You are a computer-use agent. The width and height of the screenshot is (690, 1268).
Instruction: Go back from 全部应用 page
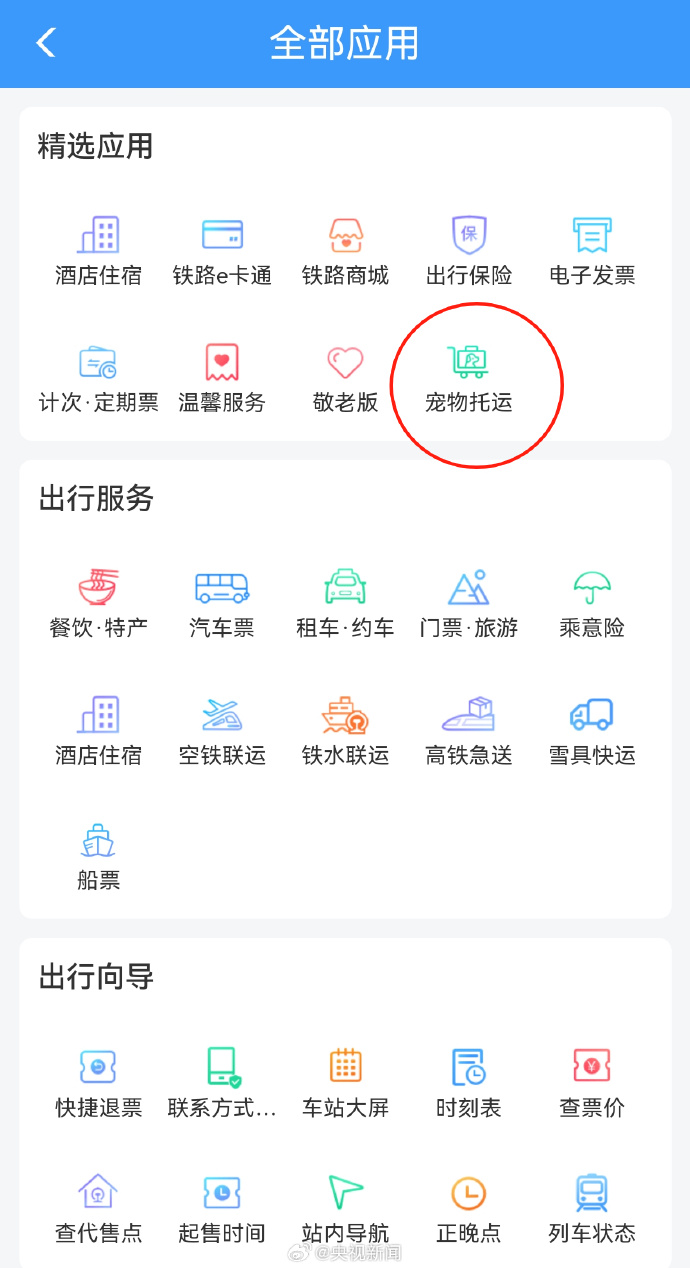tap(46, 43)
